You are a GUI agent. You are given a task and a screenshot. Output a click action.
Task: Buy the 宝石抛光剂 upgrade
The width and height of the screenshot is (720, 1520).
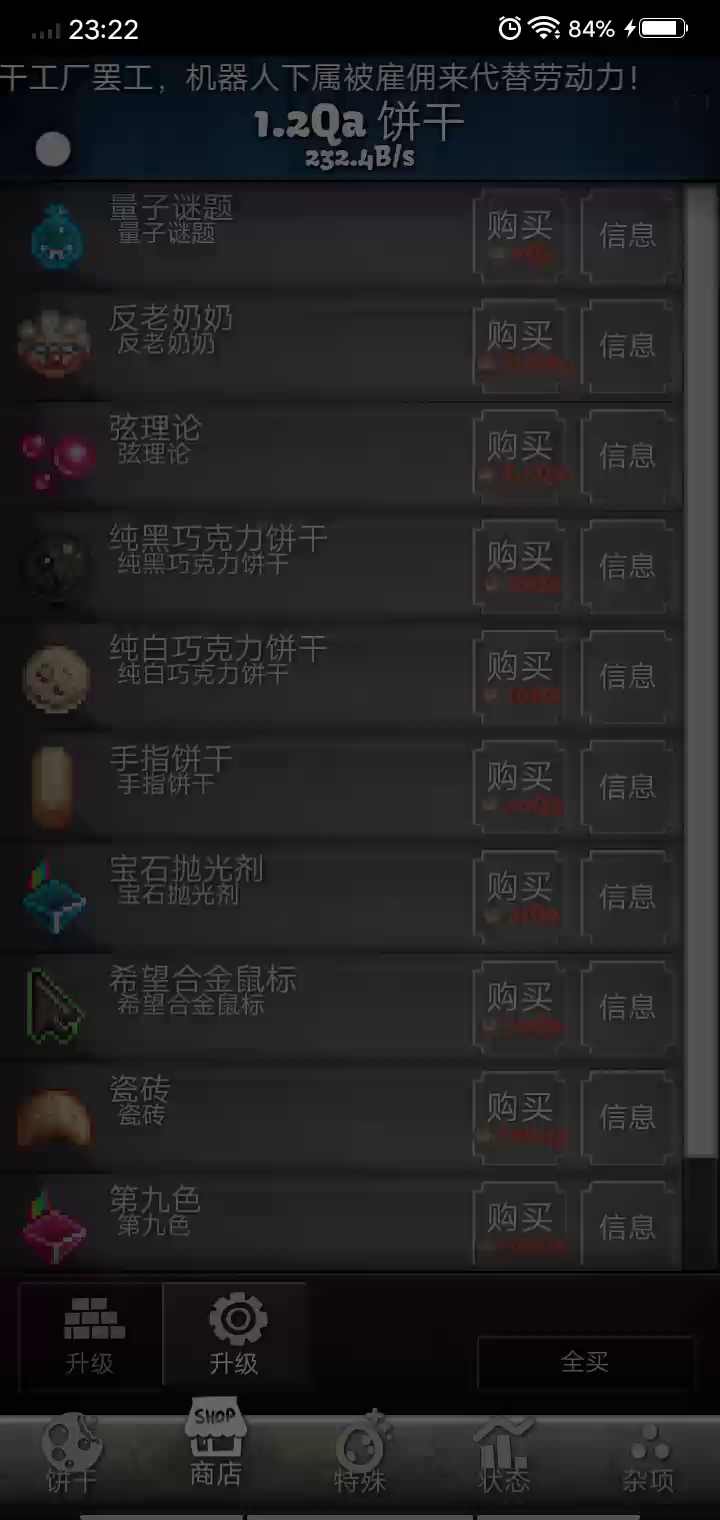[520, 896]
